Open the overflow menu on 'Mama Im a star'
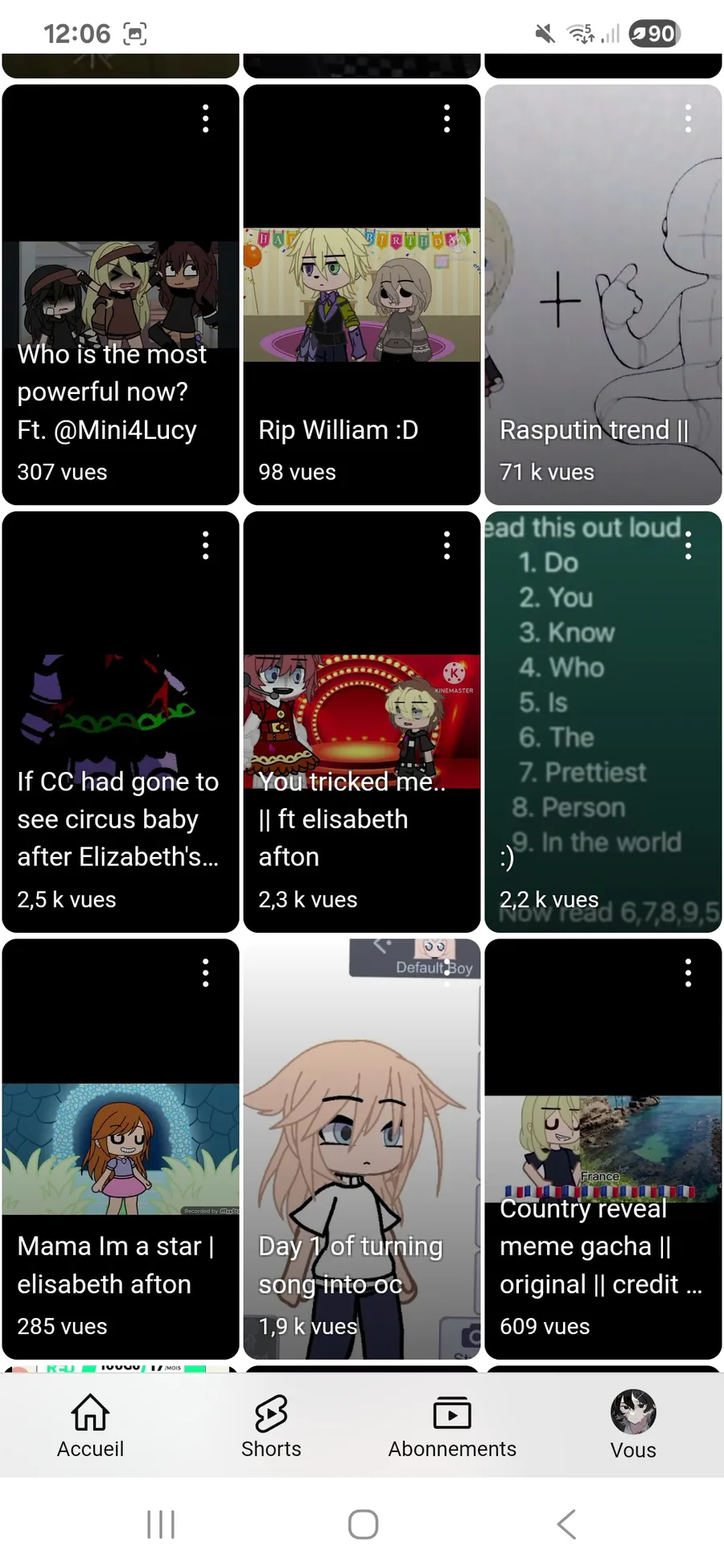 205,973
